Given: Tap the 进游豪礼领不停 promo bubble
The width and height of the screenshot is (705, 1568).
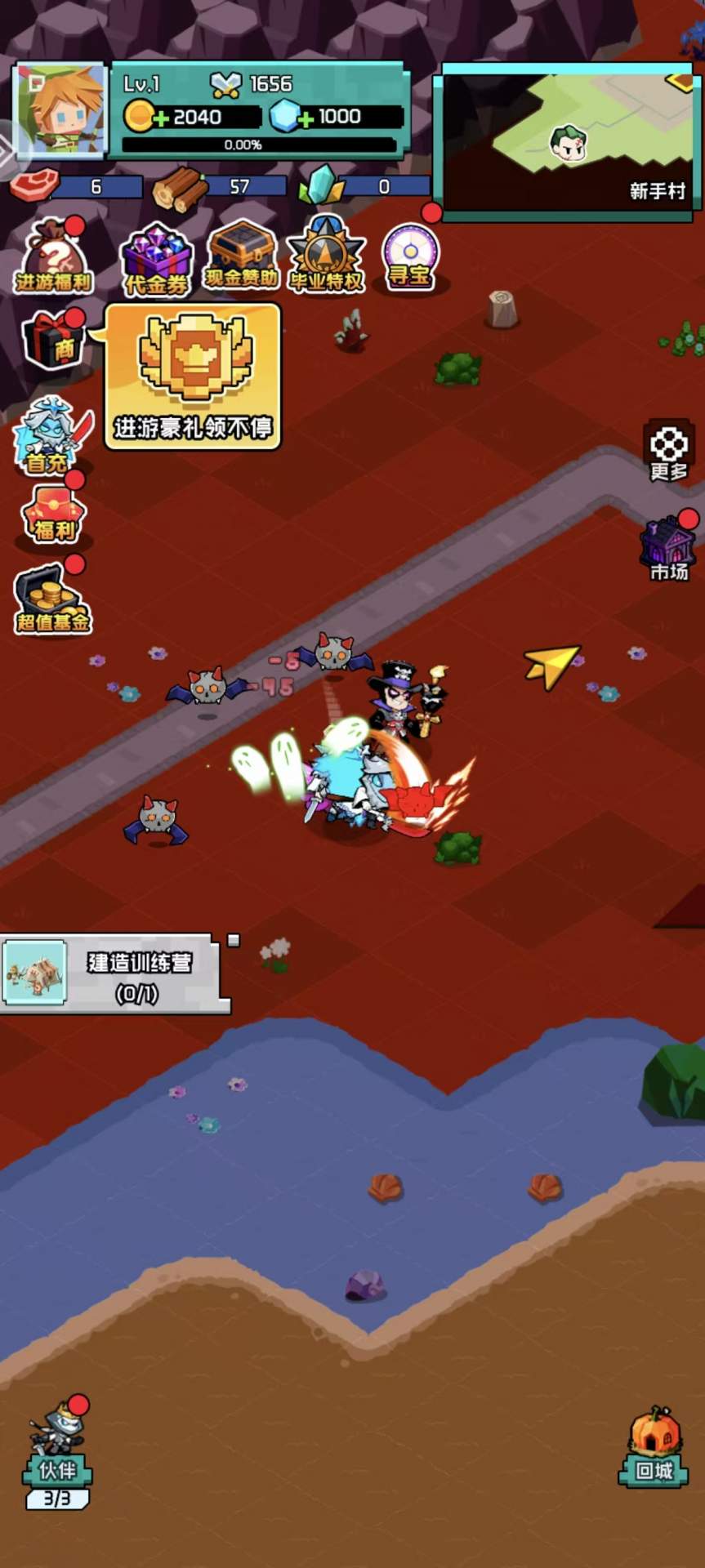Looking at the screenshot, I should click(x=193, y=376).
